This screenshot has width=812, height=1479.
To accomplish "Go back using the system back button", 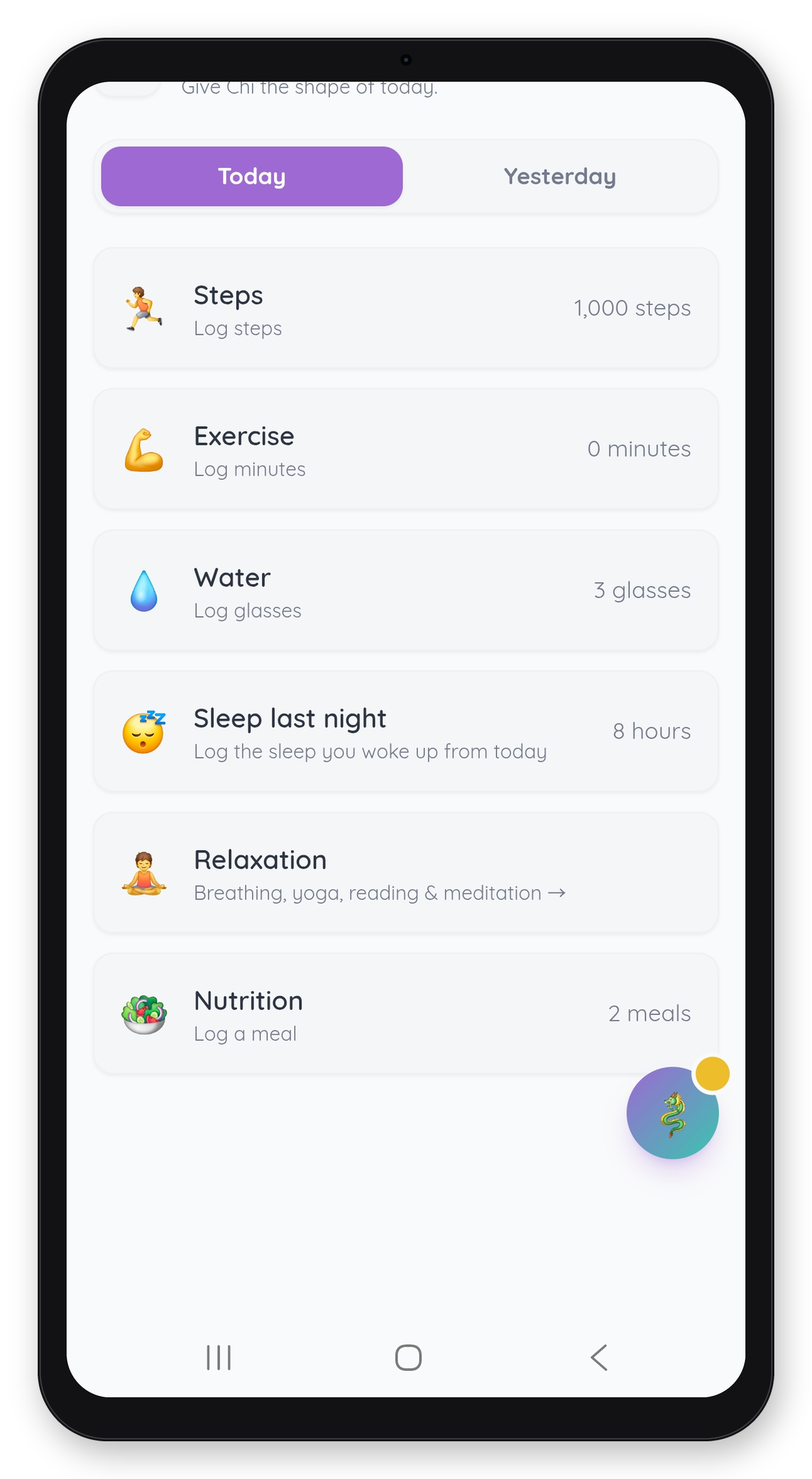I will click(599, 1358).
